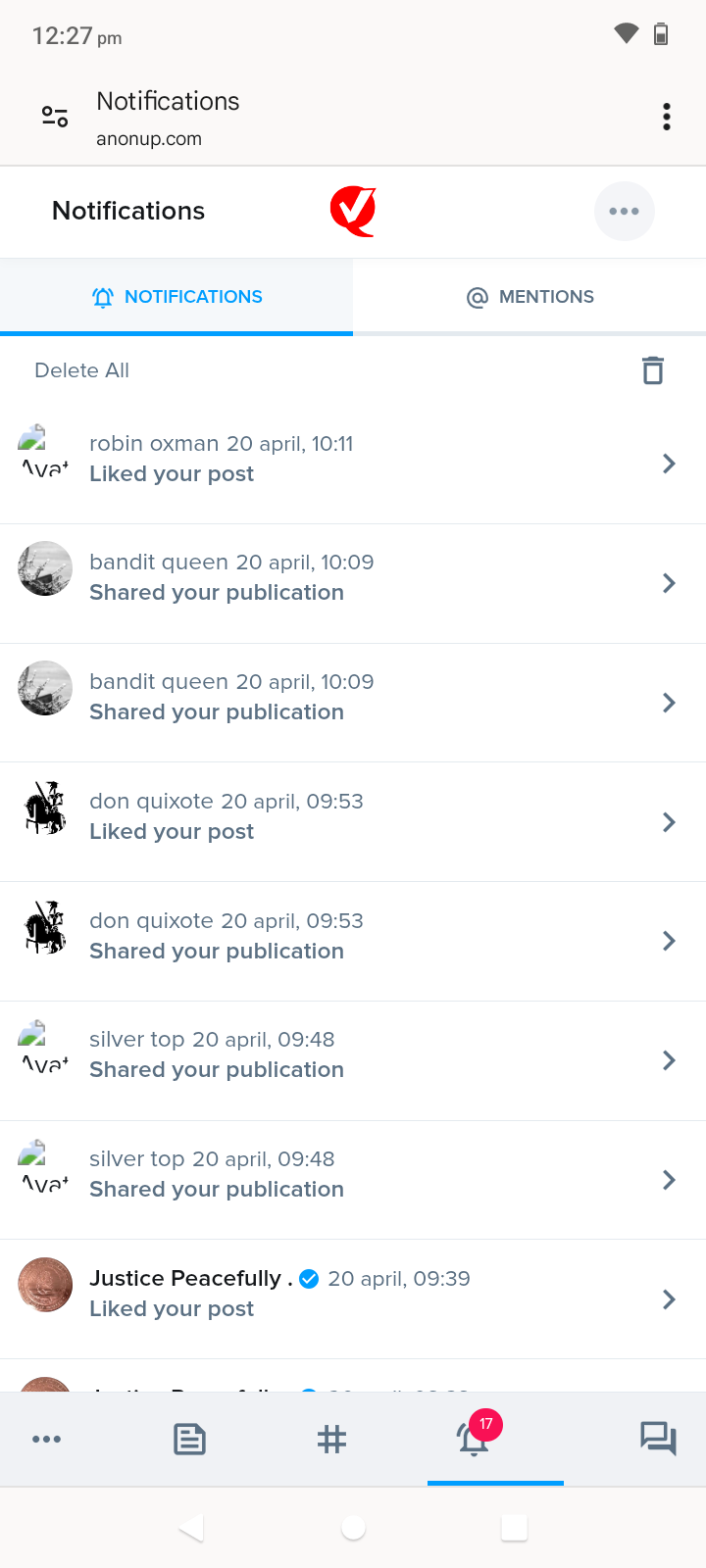Open the messages tab in bottom bar

(x=657, y=1439)
